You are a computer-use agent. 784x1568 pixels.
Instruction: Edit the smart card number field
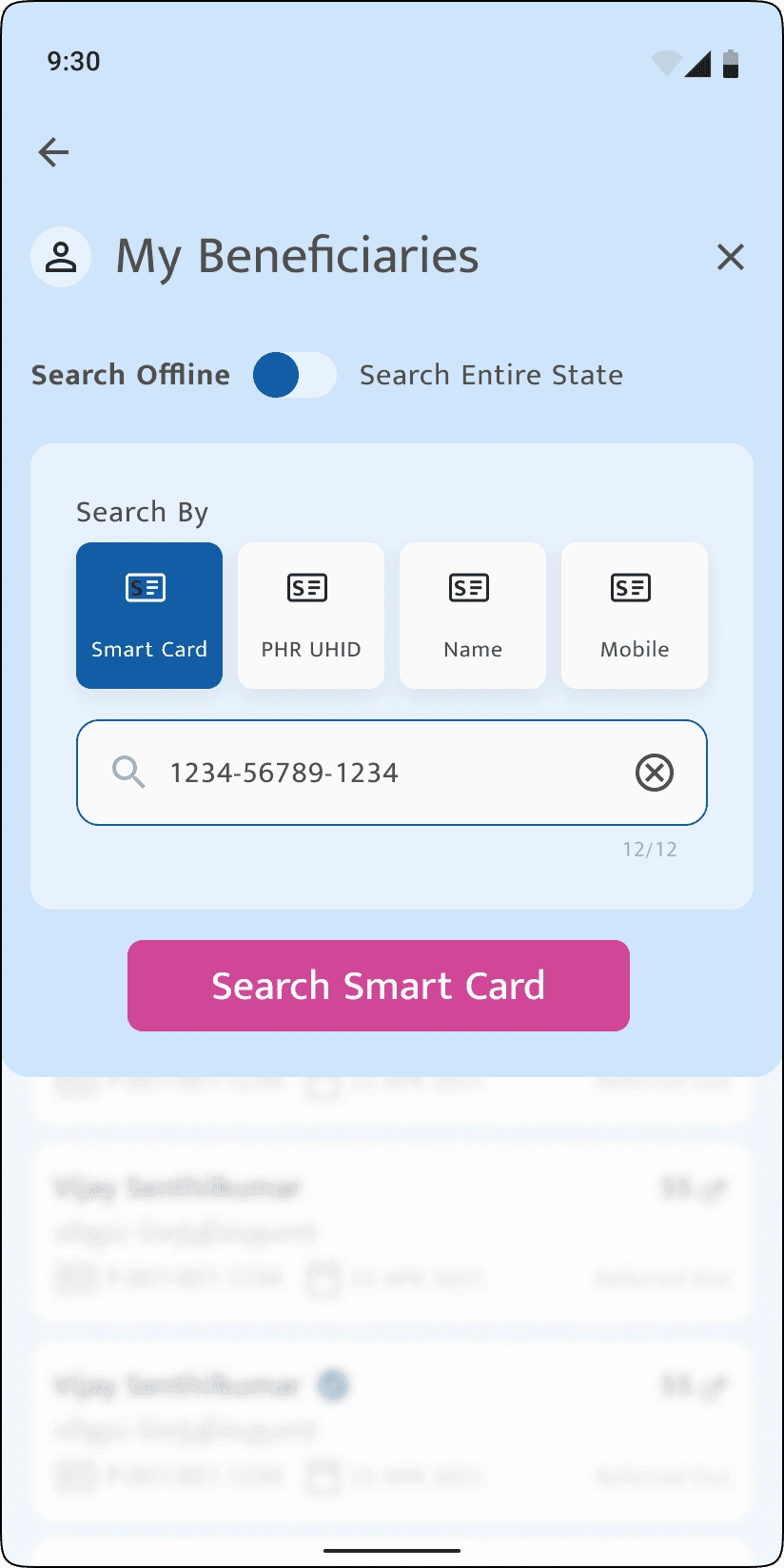click(381, 773)
